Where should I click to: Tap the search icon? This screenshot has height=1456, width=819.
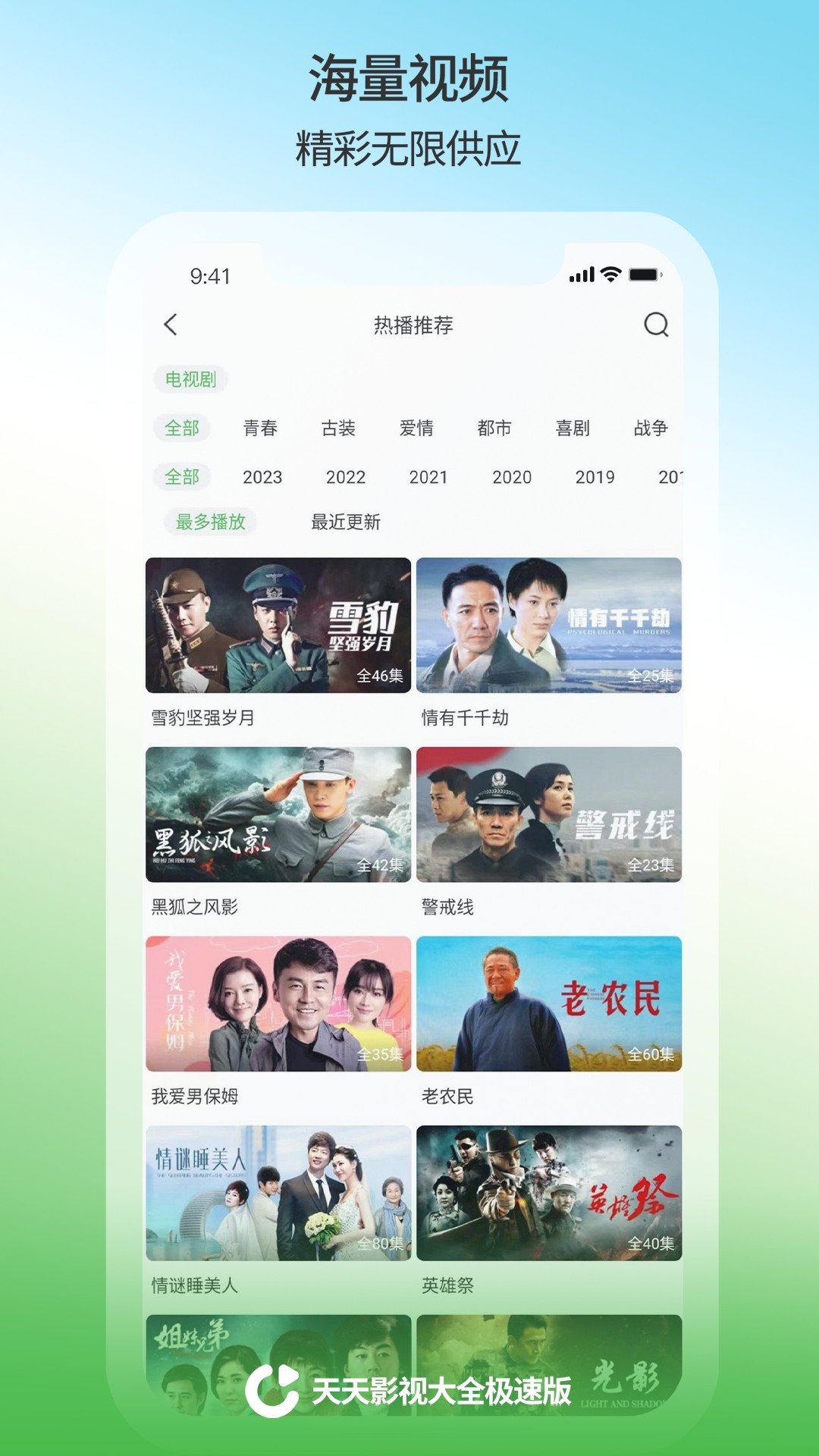[x=657, y=326]
